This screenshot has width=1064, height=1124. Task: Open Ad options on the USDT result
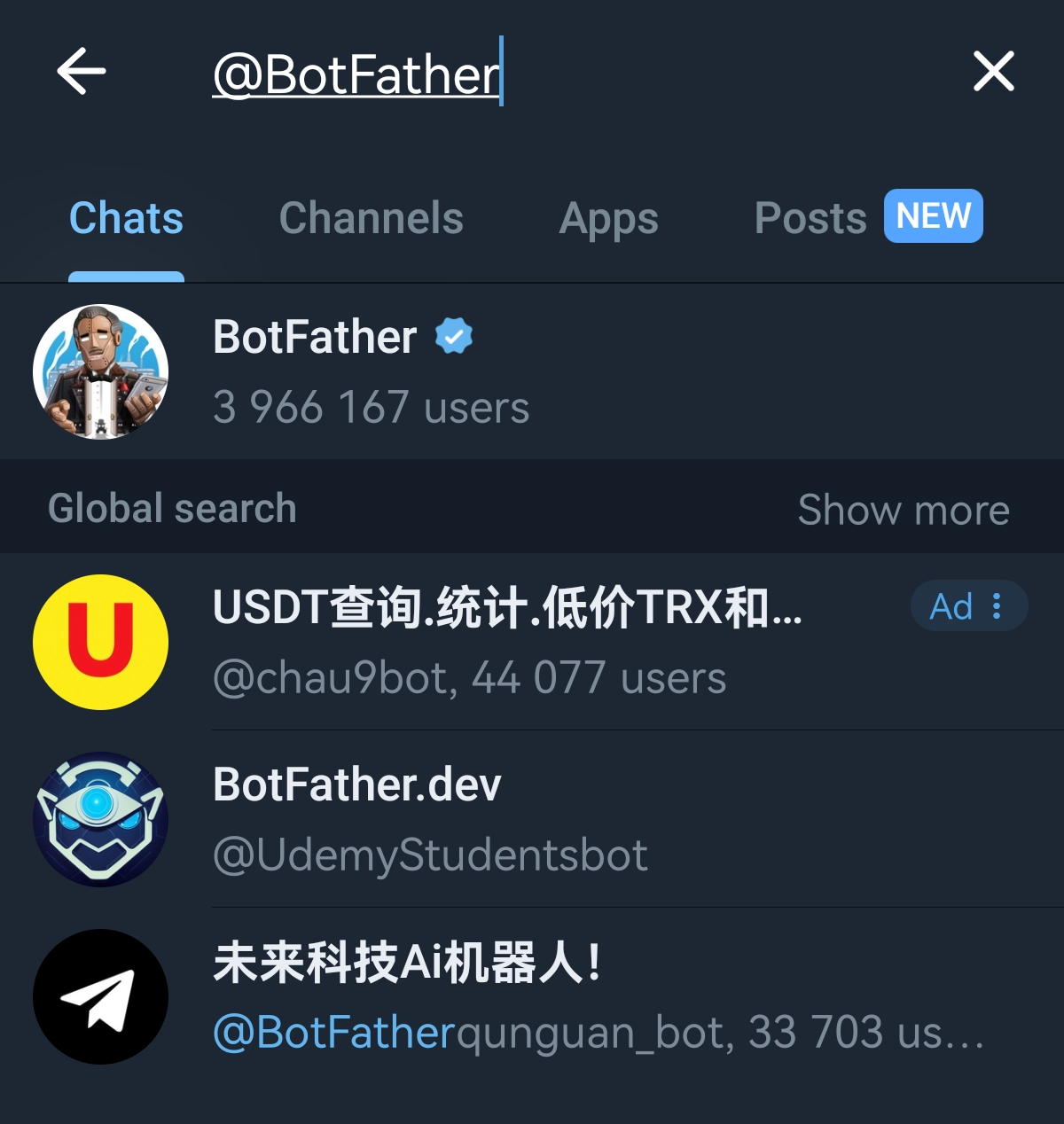click(x=969, y=606)
